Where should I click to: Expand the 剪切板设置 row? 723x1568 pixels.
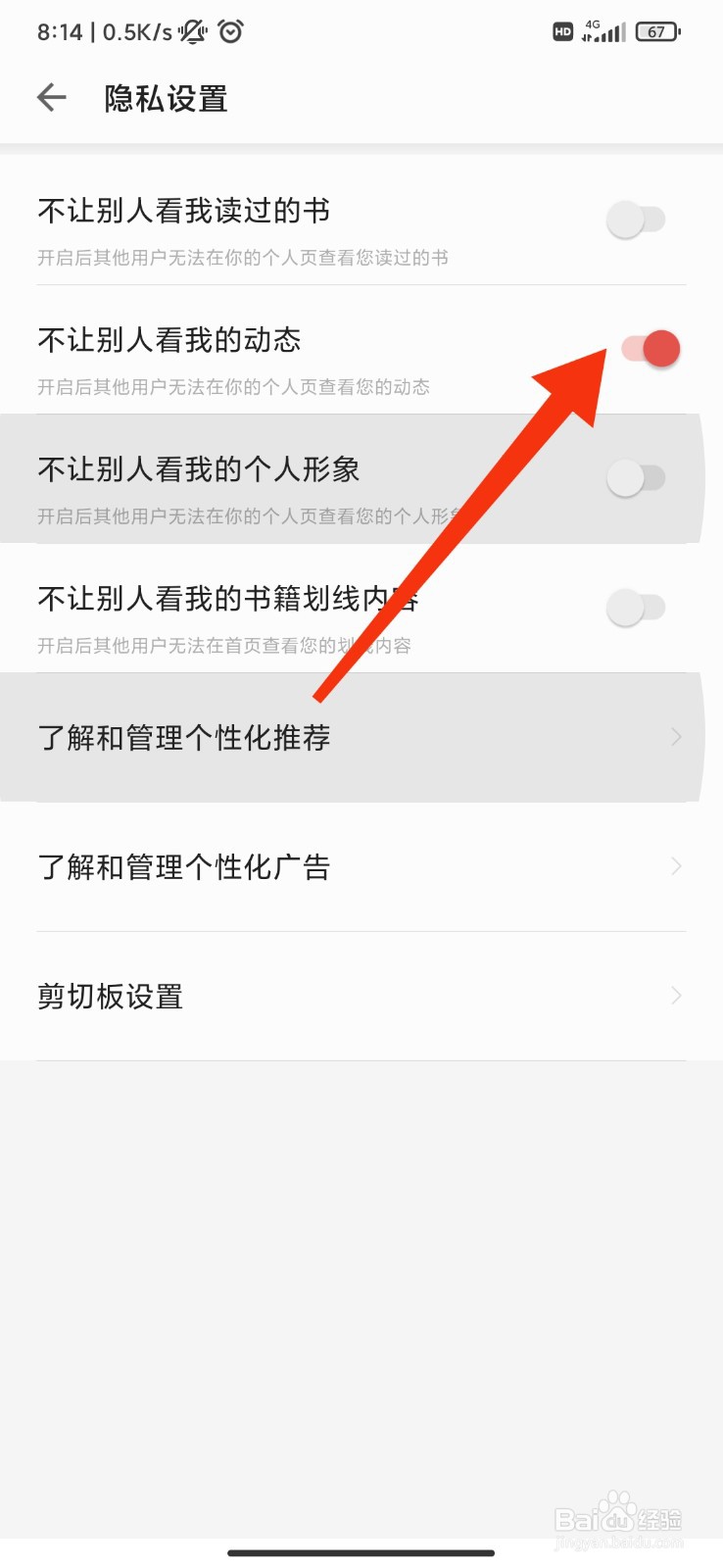pos(676,996)
